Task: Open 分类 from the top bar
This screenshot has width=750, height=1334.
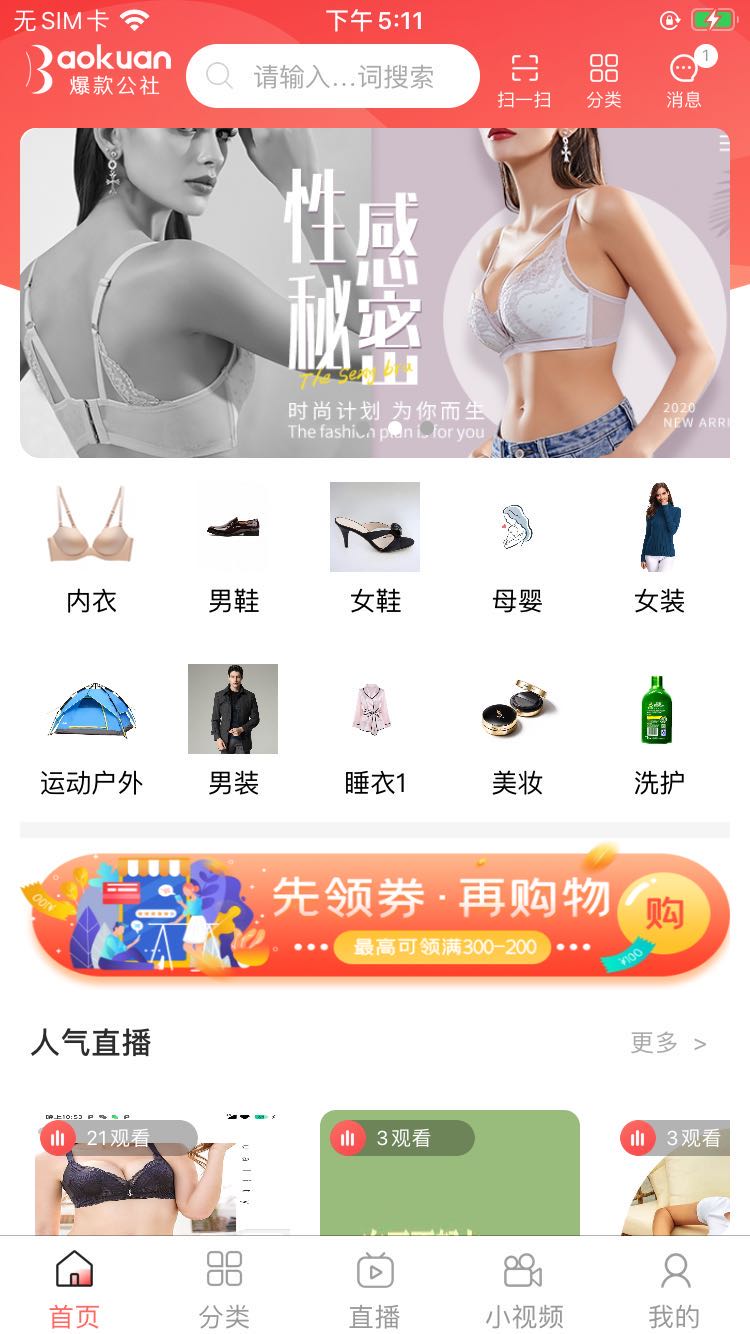Action: coord(604,80)
